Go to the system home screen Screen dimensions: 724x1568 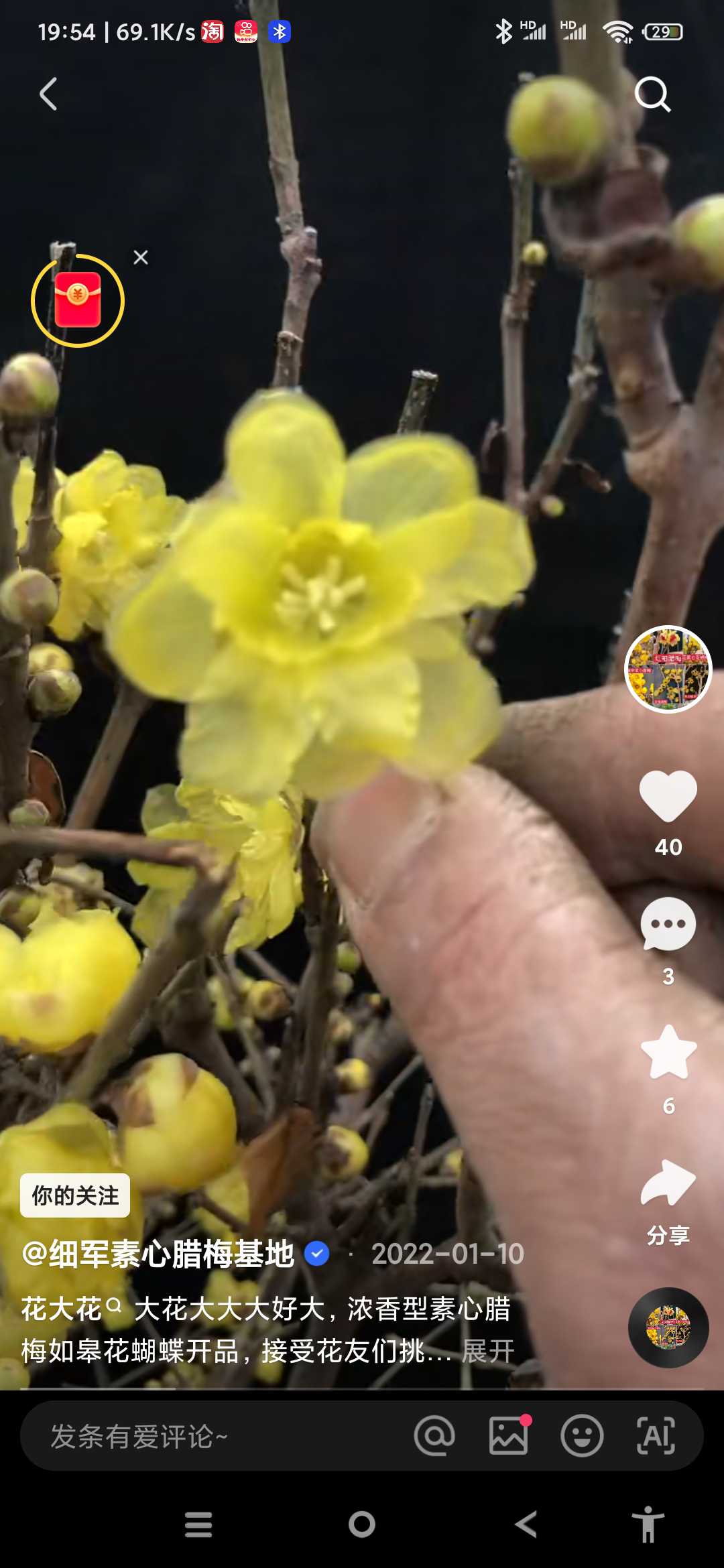tap(362, 1524)
